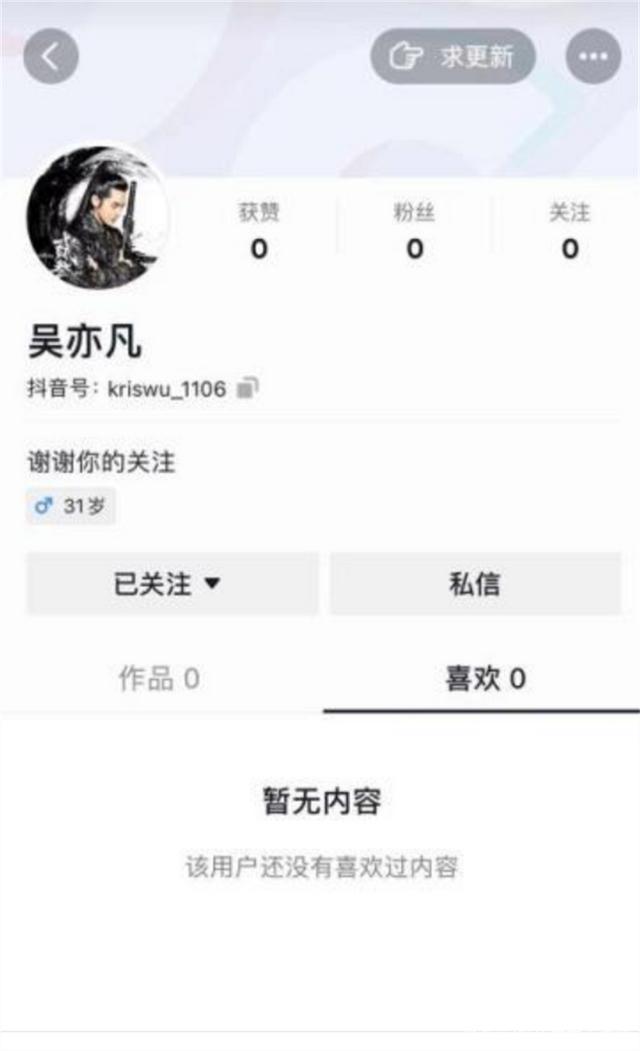
Task: View the 关注 following count
Action: (569, 231)
